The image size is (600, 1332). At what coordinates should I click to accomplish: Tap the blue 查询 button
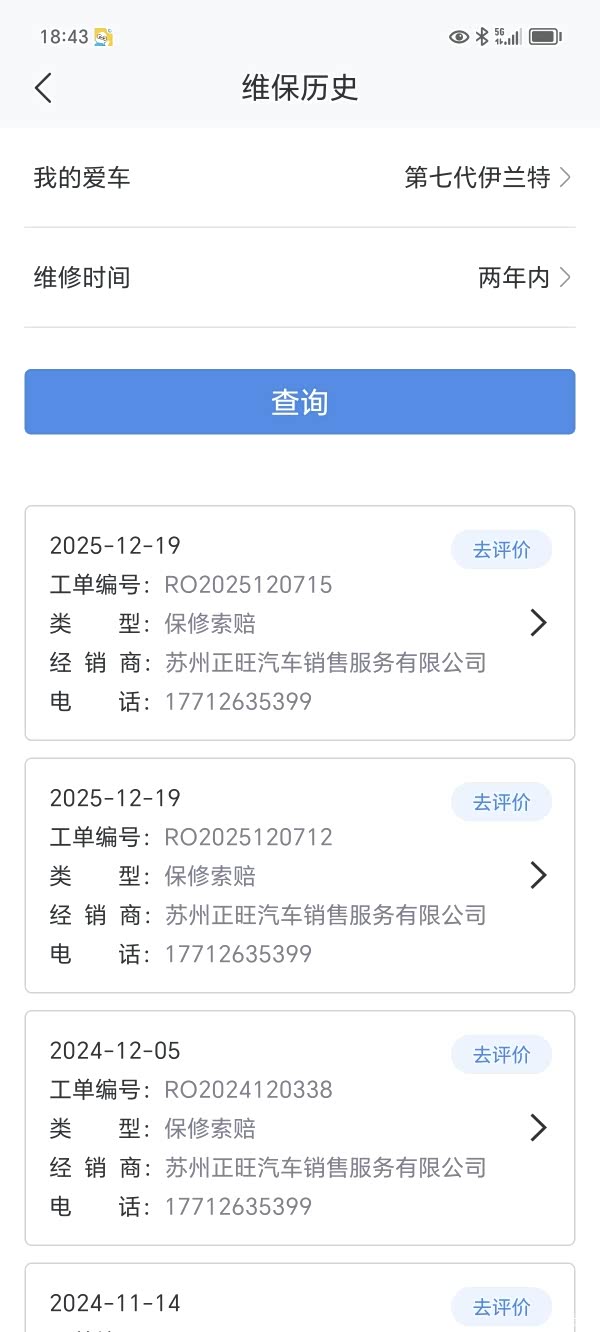pos(300,402)
